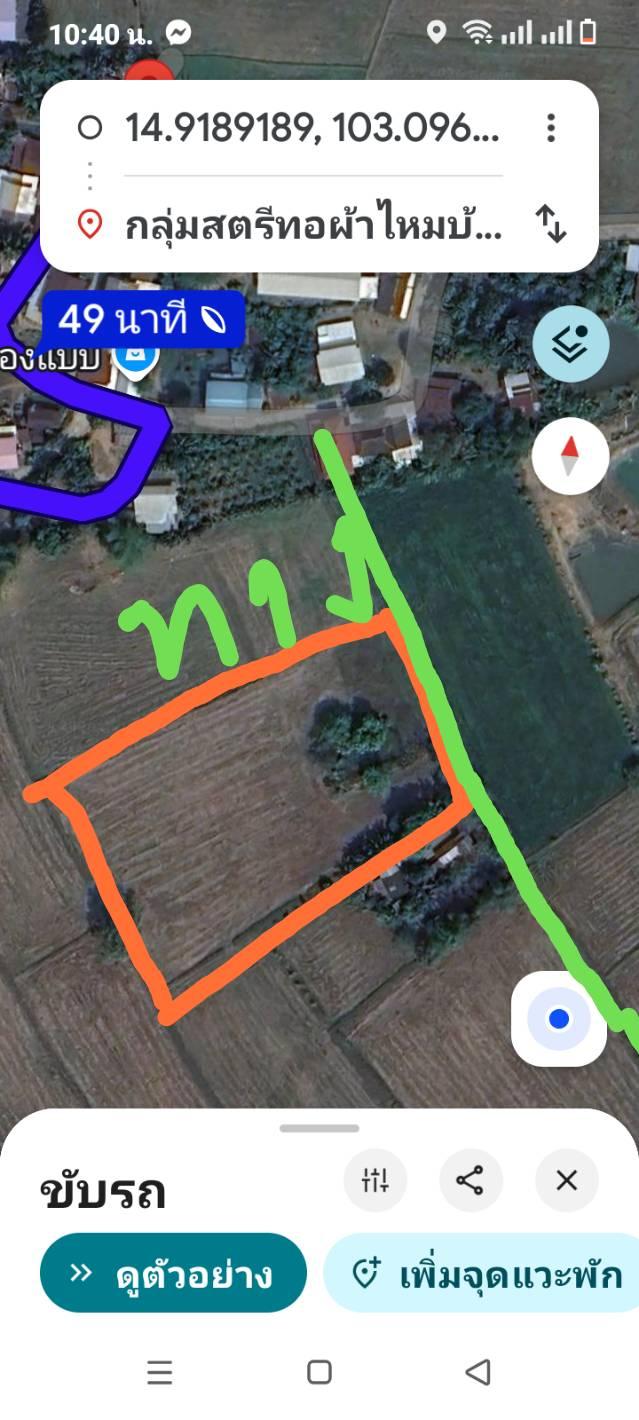The width and height of the screenshot is (639, 1420).
Task: Open the map layers selector
Action: (570, 344)
